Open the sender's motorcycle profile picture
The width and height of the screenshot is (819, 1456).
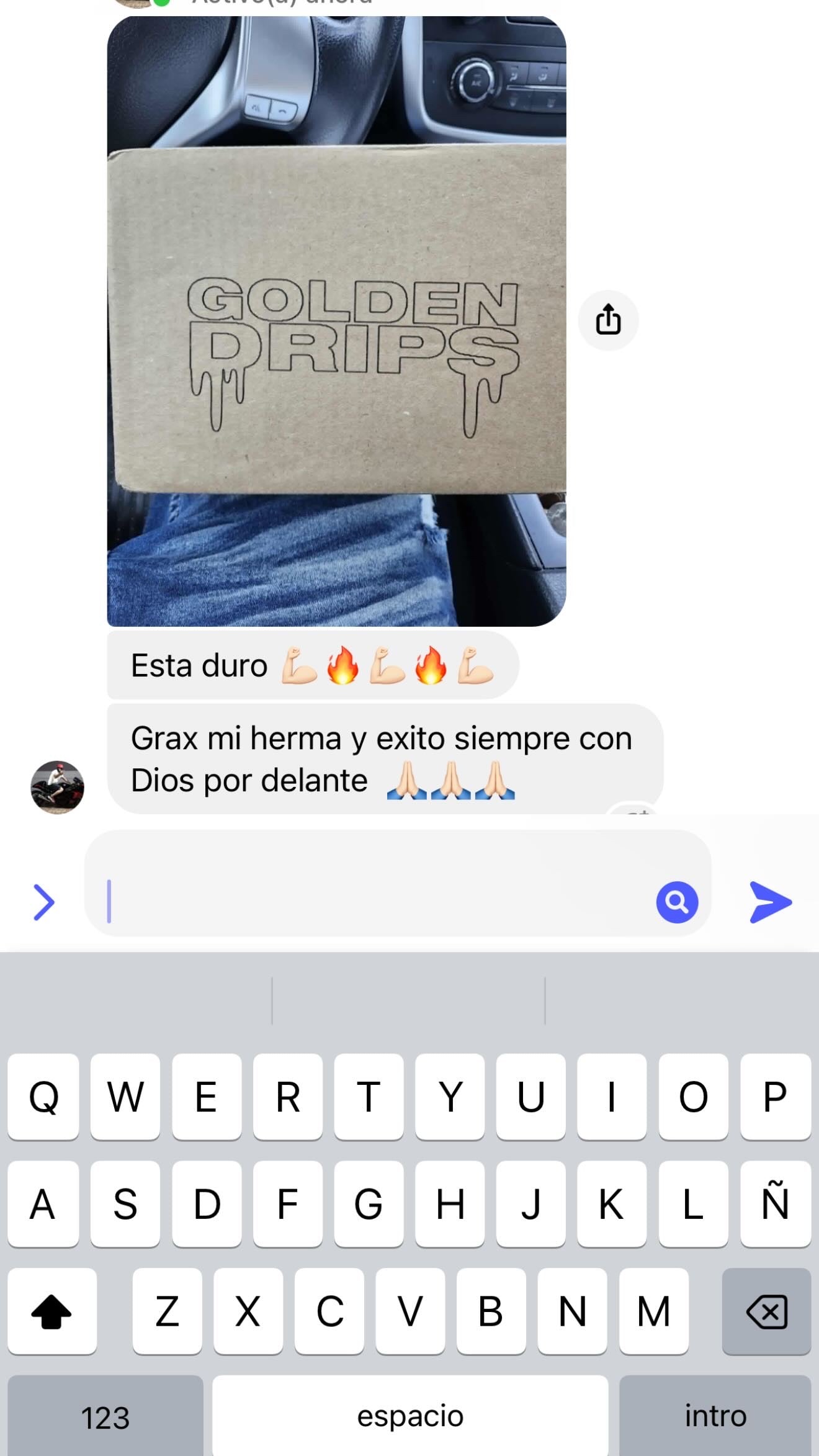pyautogui.click(x=57, y=787)
